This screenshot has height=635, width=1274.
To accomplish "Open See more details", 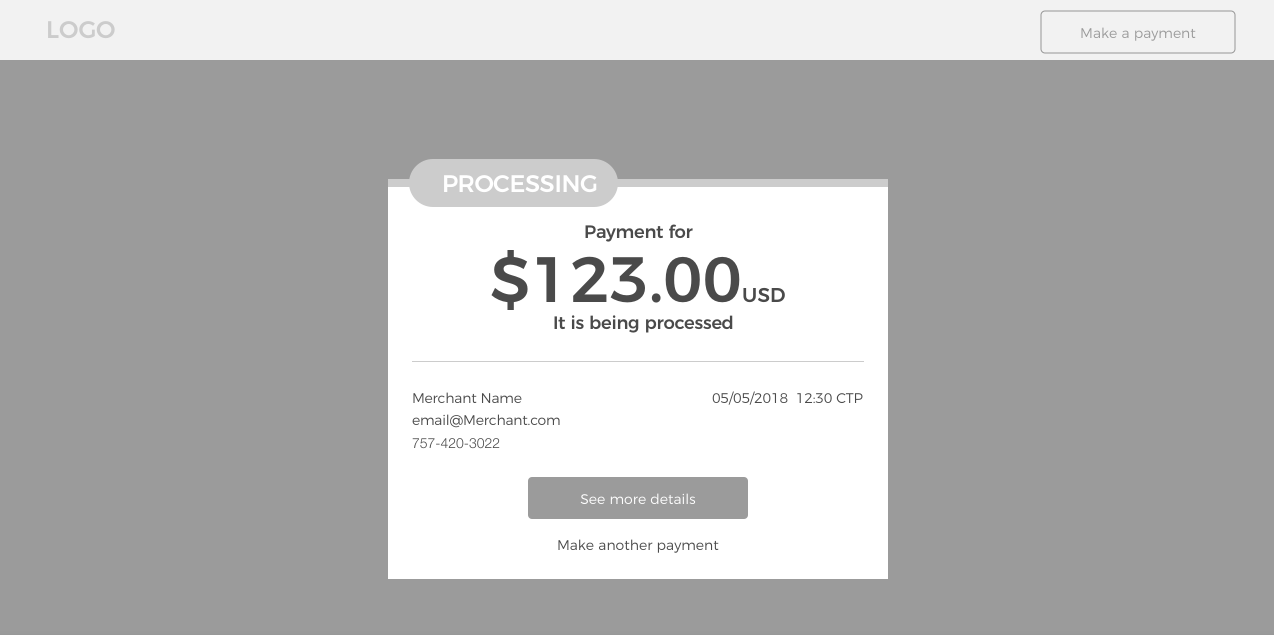I will pos(638,498).
